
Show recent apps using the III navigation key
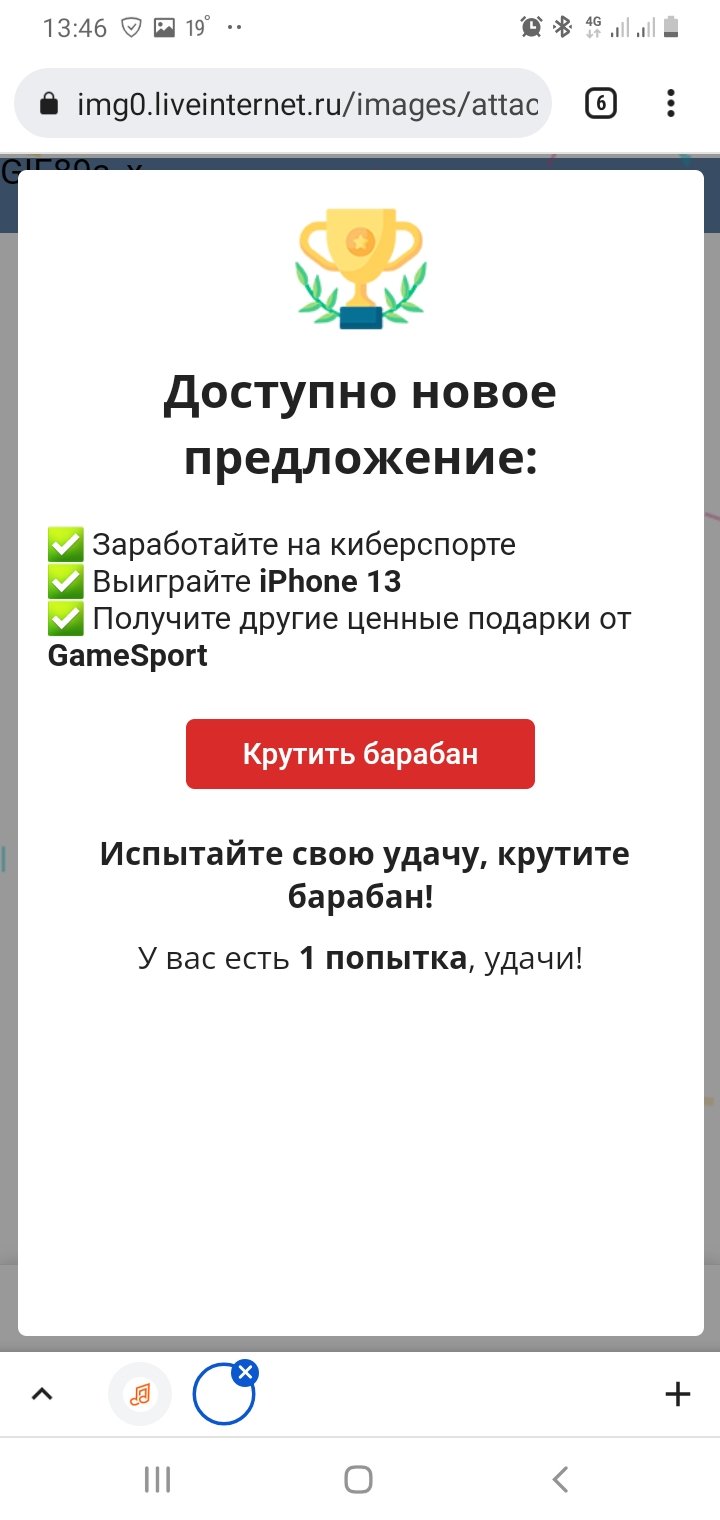pos(156,1479)
